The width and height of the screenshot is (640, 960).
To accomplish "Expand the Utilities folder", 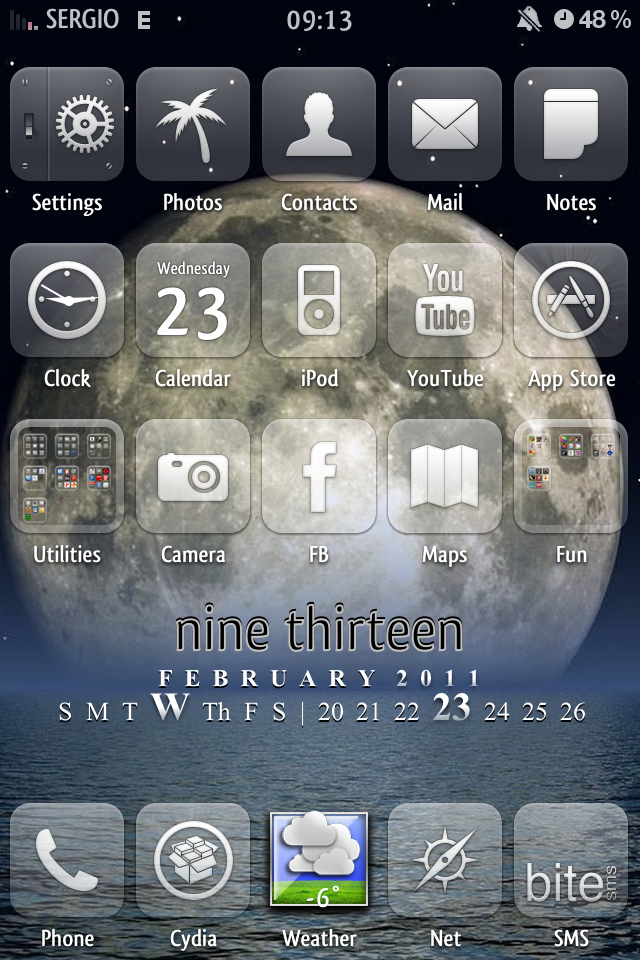I will [x=67, y=477].
